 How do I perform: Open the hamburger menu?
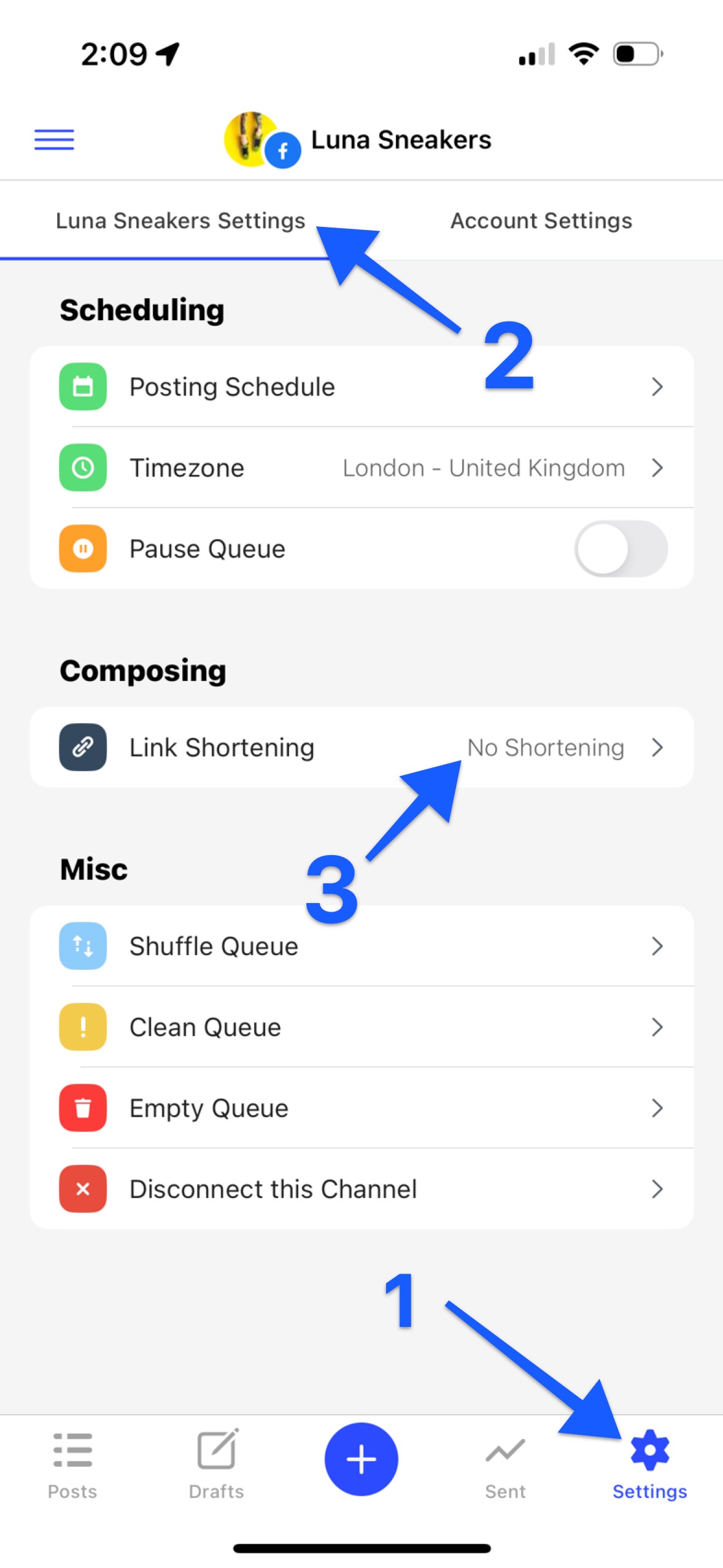(x=54, y=140)
